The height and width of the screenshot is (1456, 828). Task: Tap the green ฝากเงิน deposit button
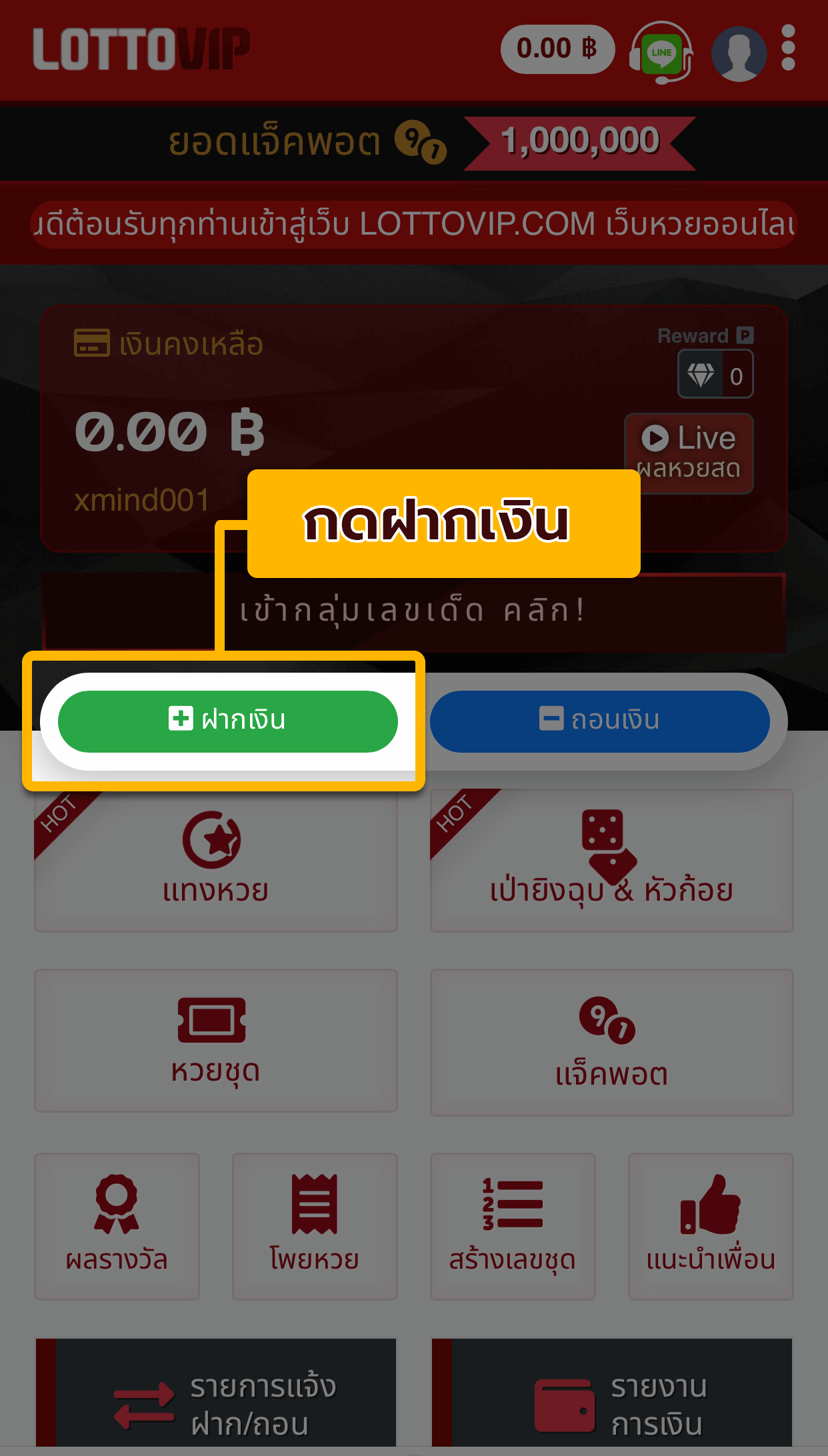tap(227, 721)
